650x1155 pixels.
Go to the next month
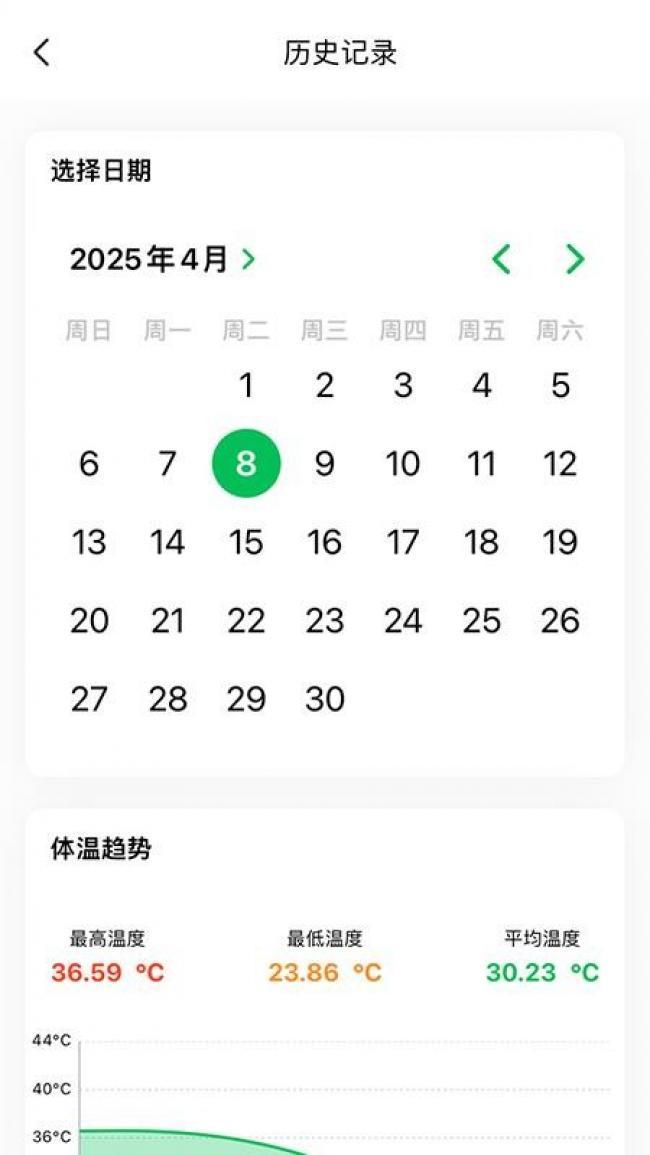(x=574, y=260)
